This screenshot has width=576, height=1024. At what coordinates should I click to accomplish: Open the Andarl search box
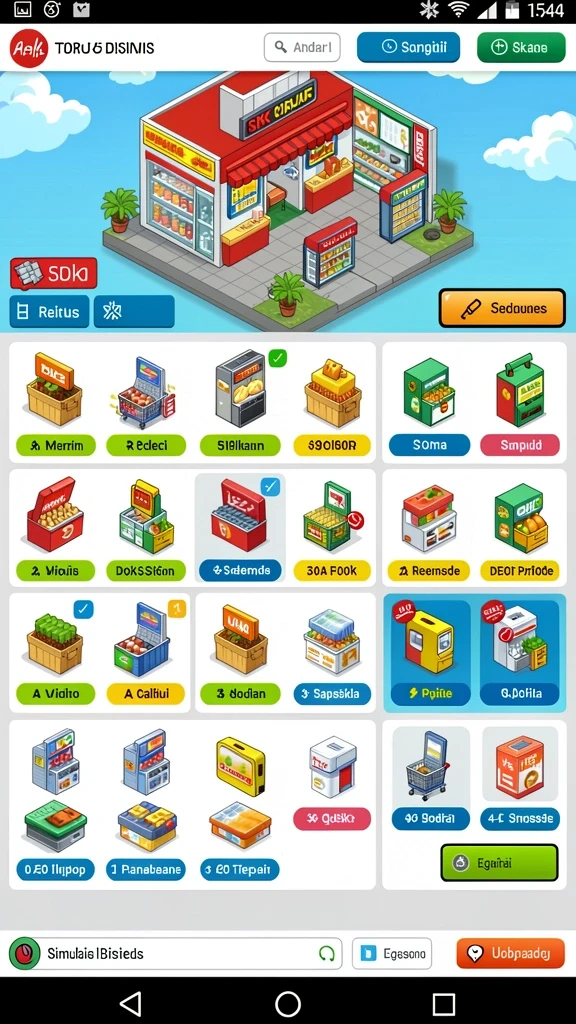click(x=302, y=47)
